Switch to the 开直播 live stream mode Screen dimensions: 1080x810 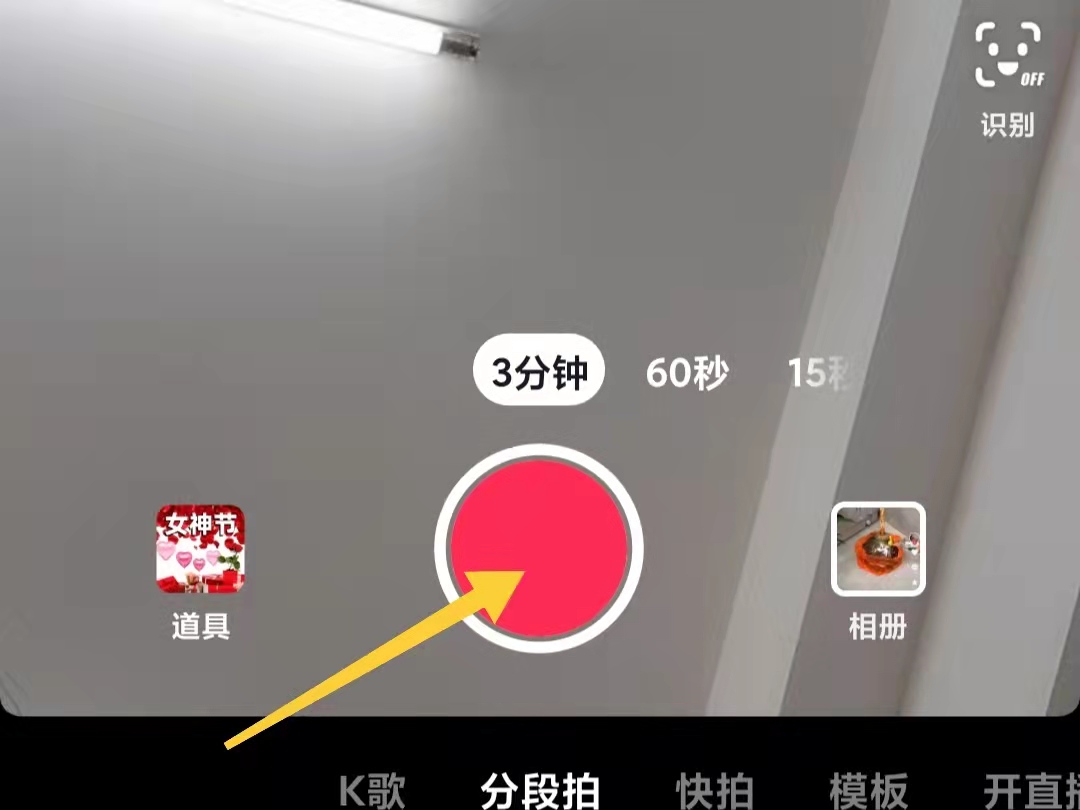[x=1028, y=790]
